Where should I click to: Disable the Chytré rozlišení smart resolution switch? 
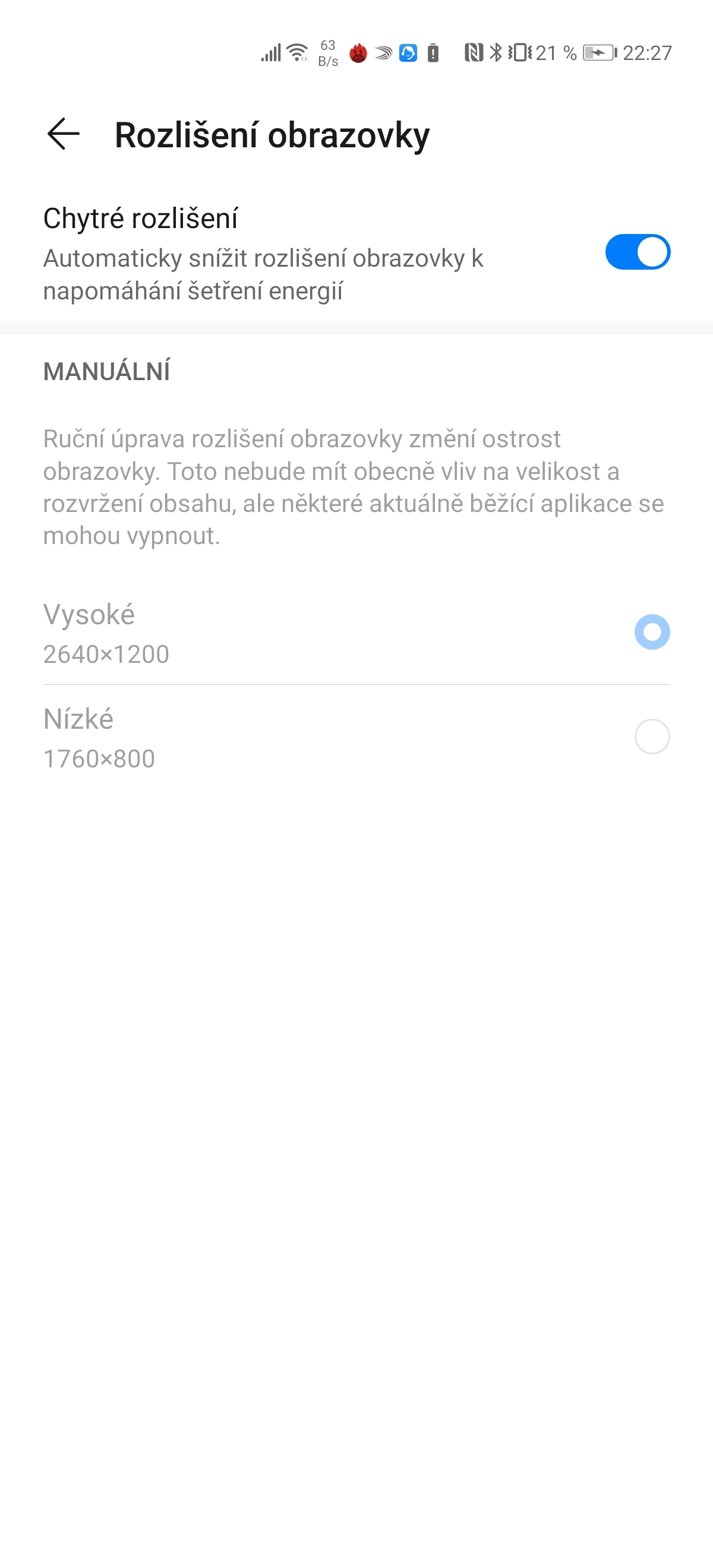click(x=638, y=251)
